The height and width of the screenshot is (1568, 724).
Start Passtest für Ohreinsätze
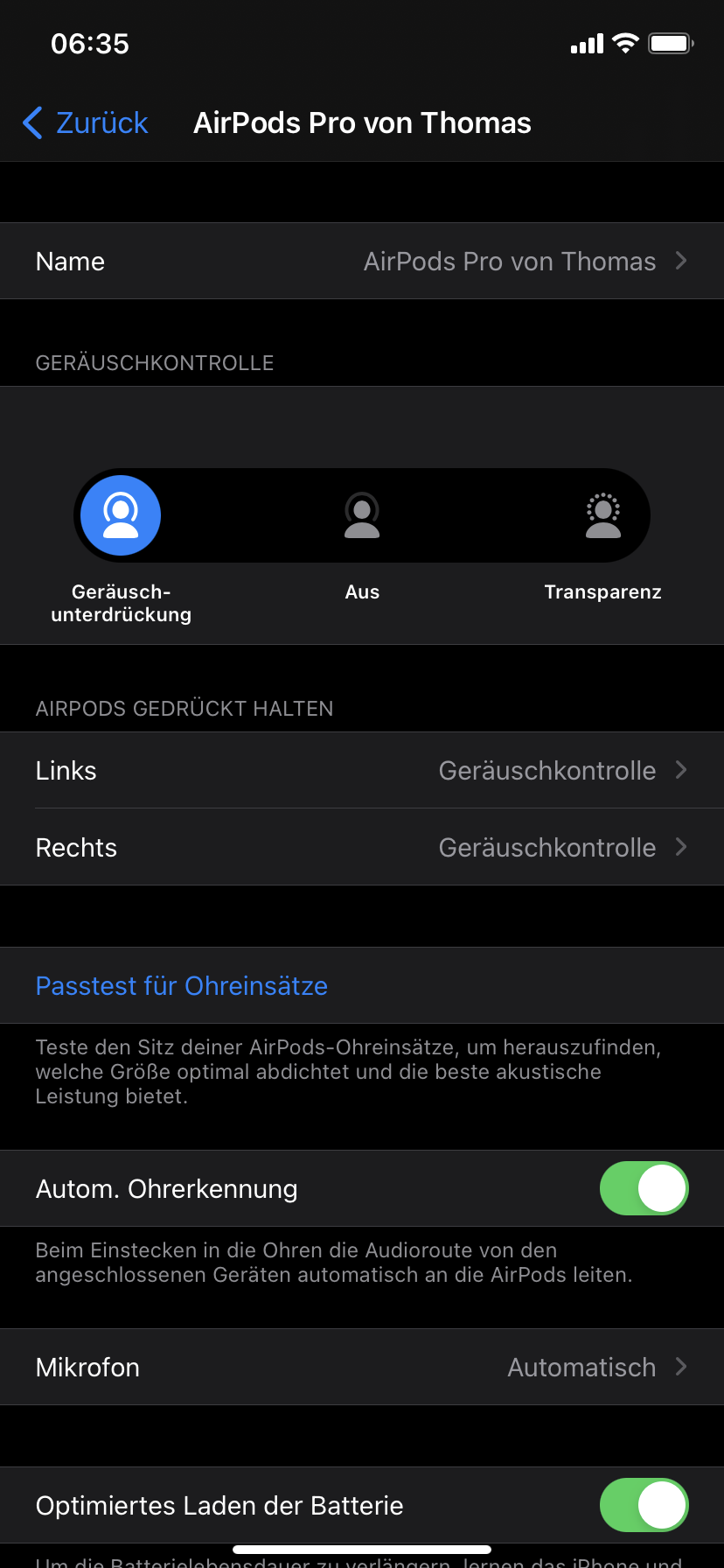(182, 986)
